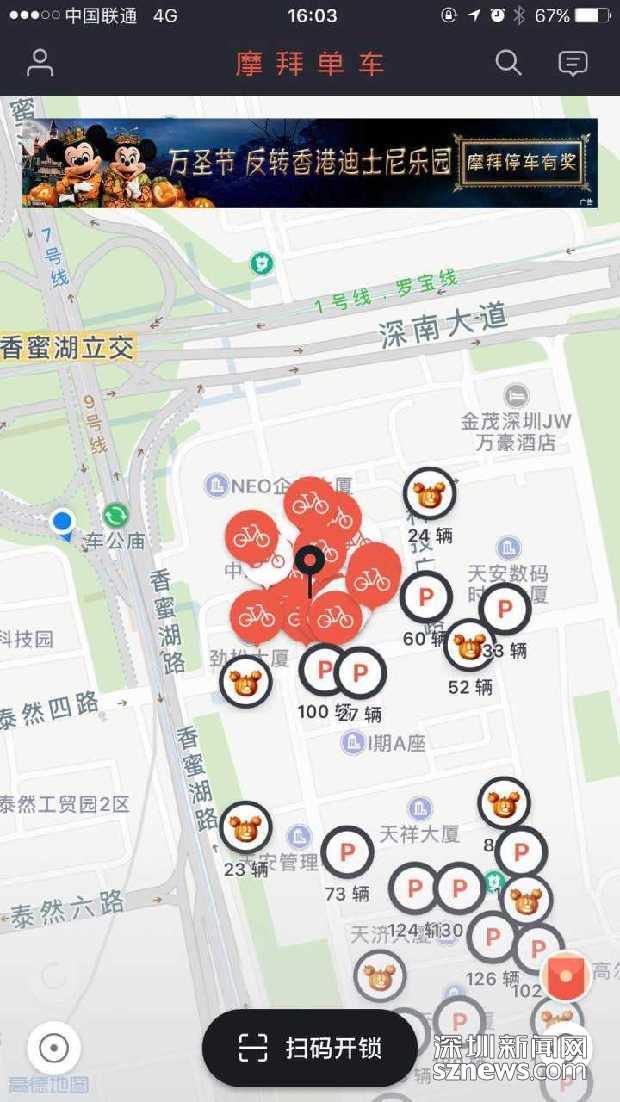Image resolution: width=620 pixels, height=1102 pixels.
Task: Recenter the map on my location
Action: 54,1048
